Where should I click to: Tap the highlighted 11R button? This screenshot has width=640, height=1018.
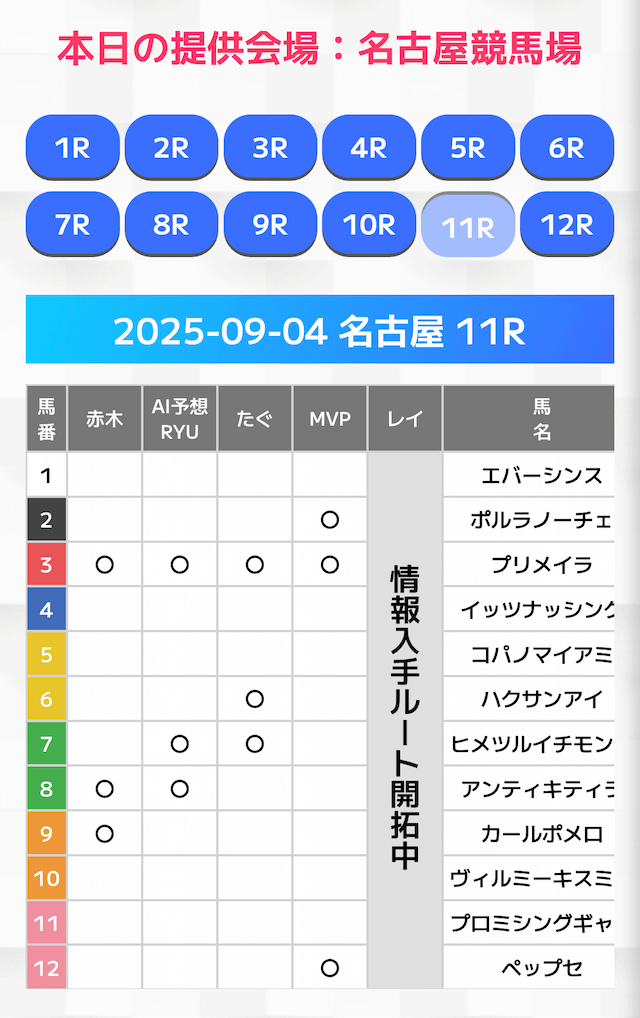468,227
